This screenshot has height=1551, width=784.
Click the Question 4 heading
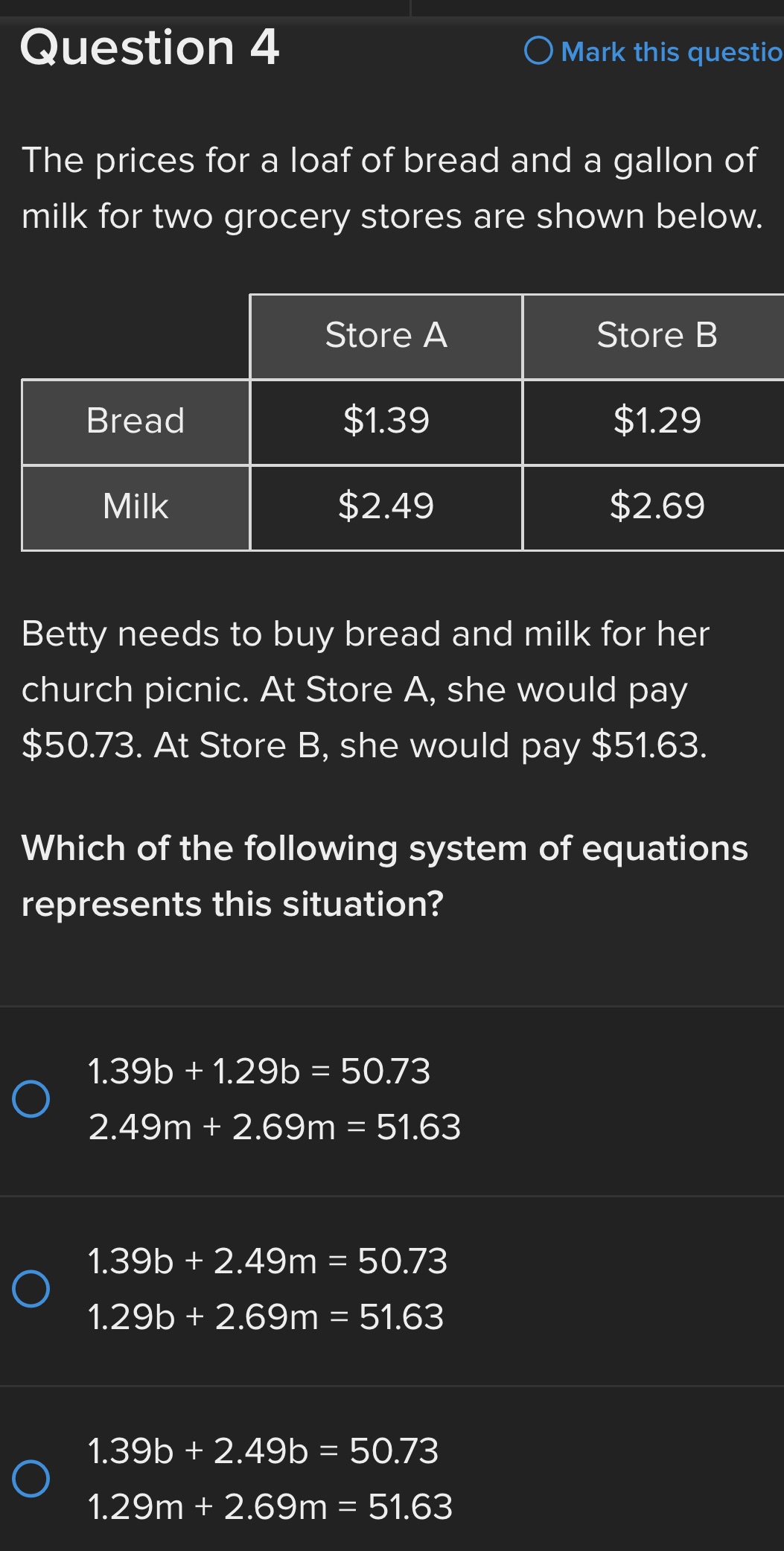[x=149, y=49]
